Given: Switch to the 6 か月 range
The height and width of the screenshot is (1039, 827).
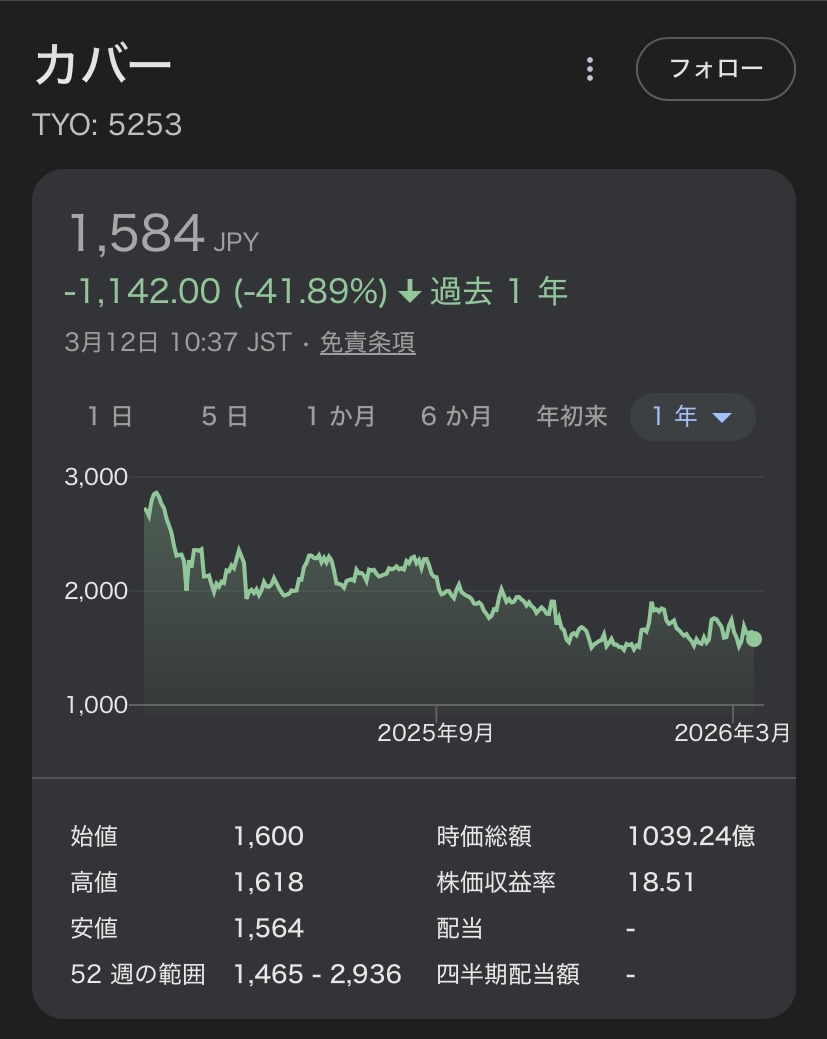Looking at the screenshot, I should [456, 416].
